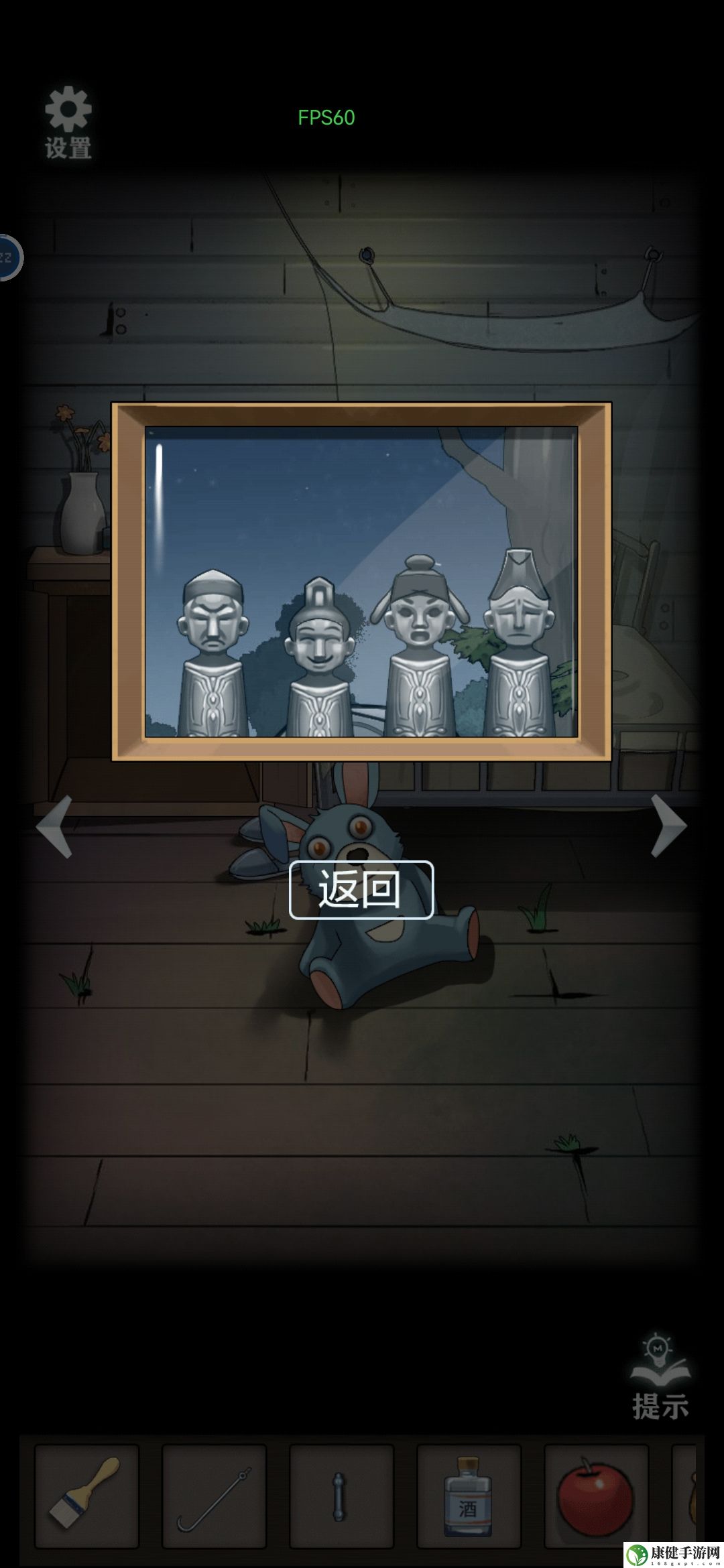Tap the 返回 return button

(361, 889)
